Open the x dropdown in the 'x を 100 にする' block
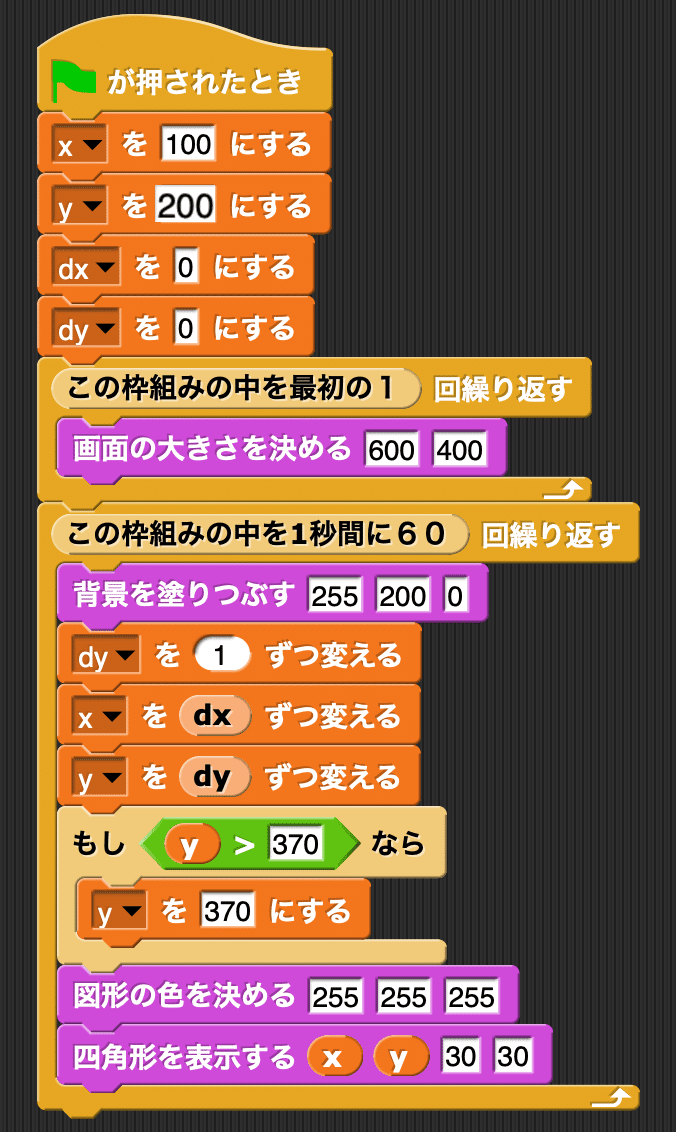Screen dimensions: 676x1132 click(x=79, y=144)
